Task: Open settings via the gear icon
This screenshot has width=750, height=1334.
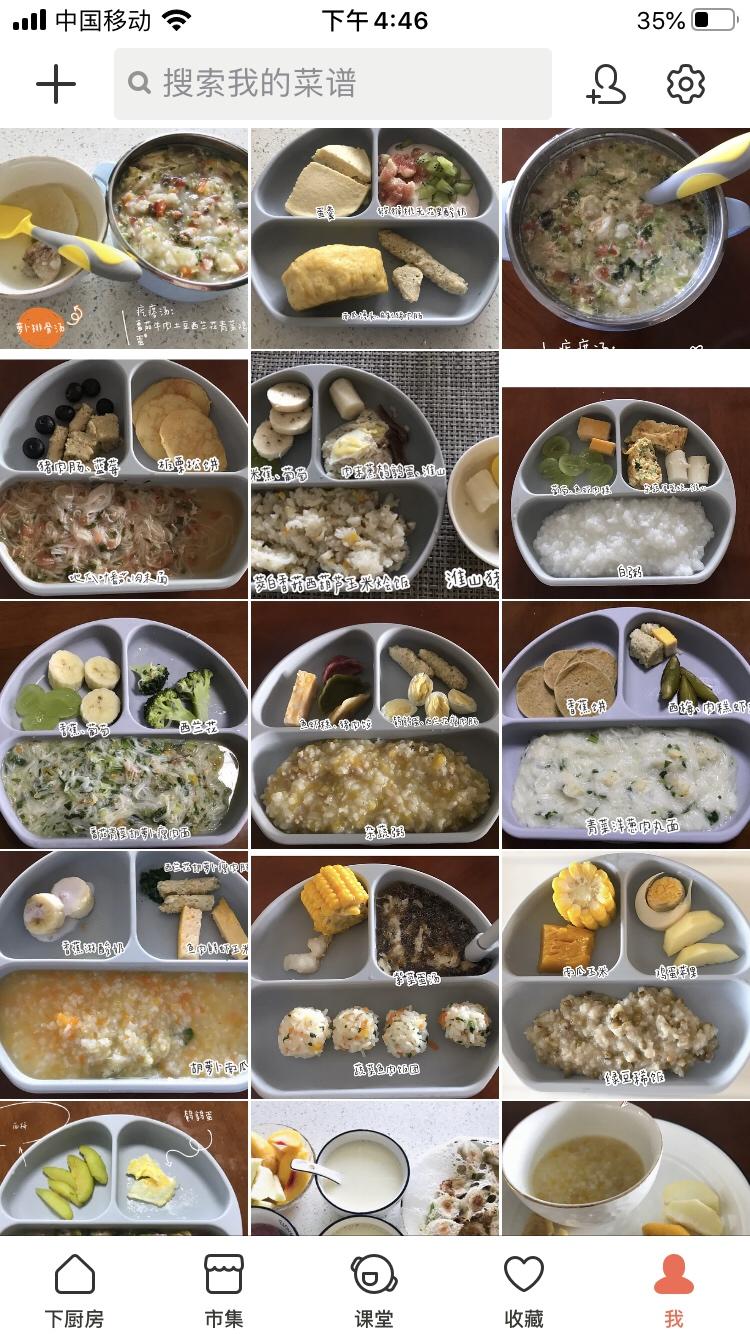Action: click(686, 84)
